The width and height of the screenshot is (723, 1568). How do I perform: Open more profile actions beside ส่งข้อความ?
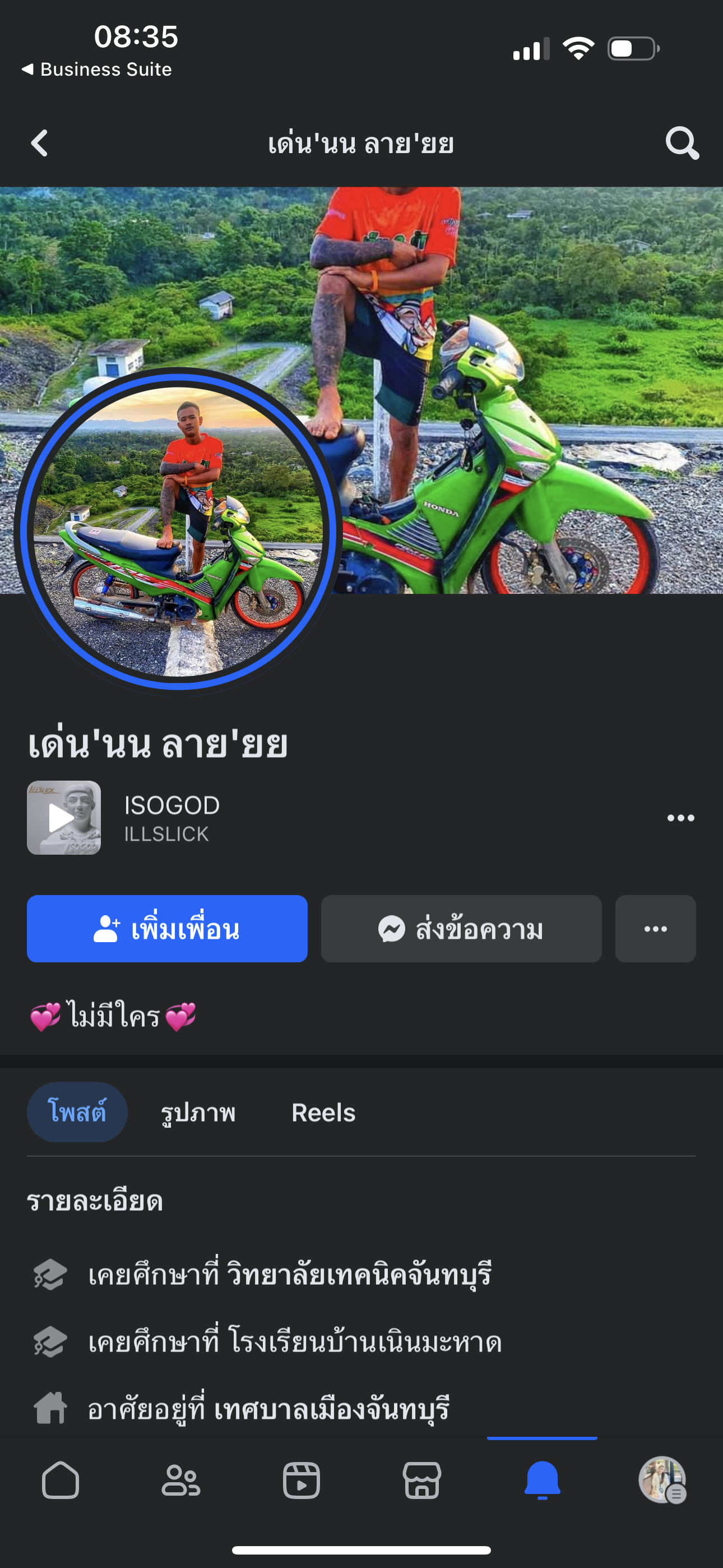[x=655, y=929]
